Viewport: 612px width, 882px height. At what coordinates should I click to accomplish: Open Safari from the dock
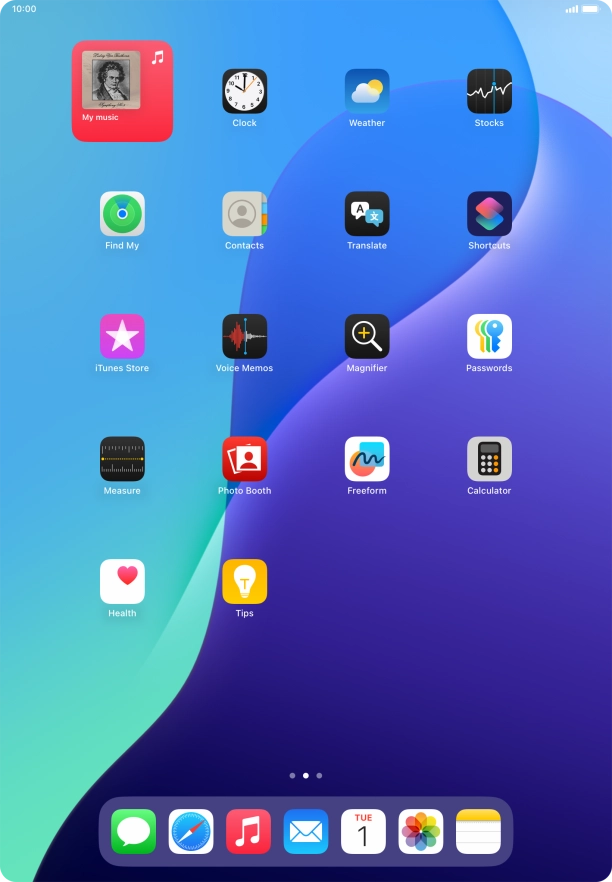coord(191,831)
